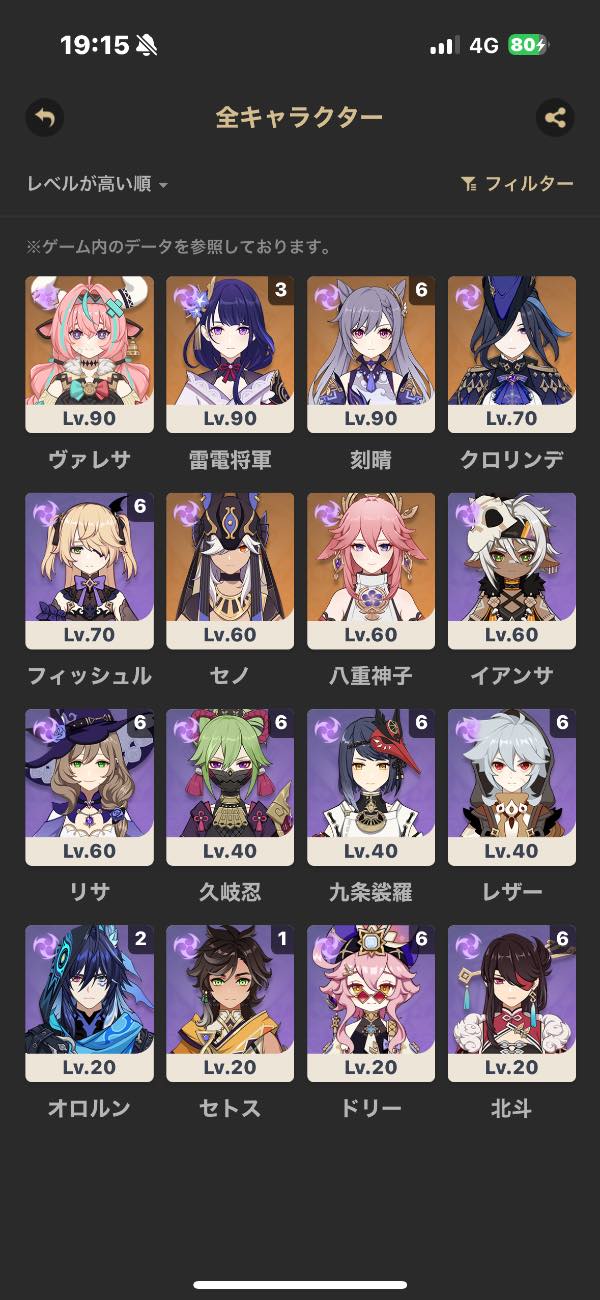The width and height of the screenshot is (600, 1300).
Task: Open 久岐忍 character card
Action: (230, 787)
